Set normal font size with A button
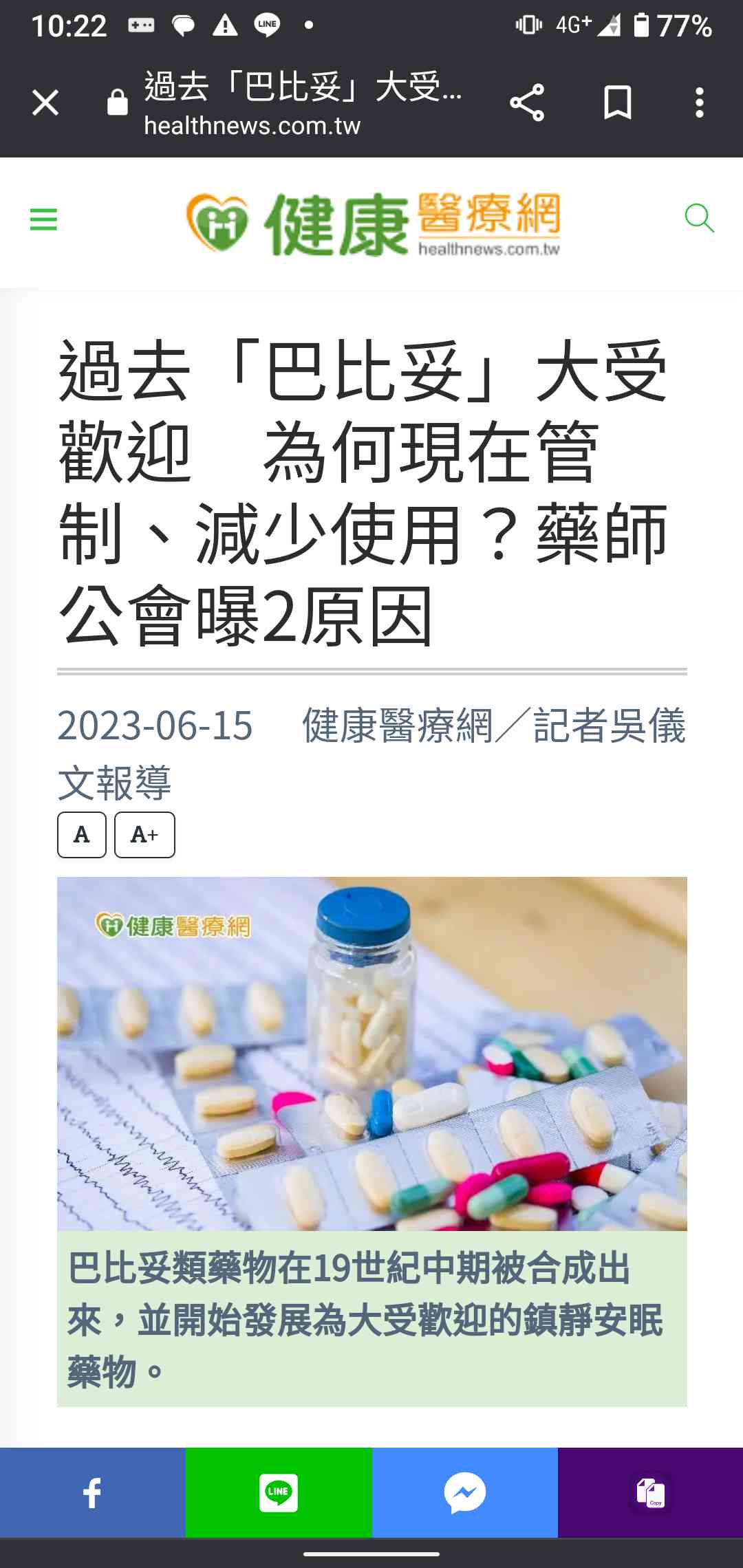Viewport: 743px width, 1568px height. click(x=82, y=835)
